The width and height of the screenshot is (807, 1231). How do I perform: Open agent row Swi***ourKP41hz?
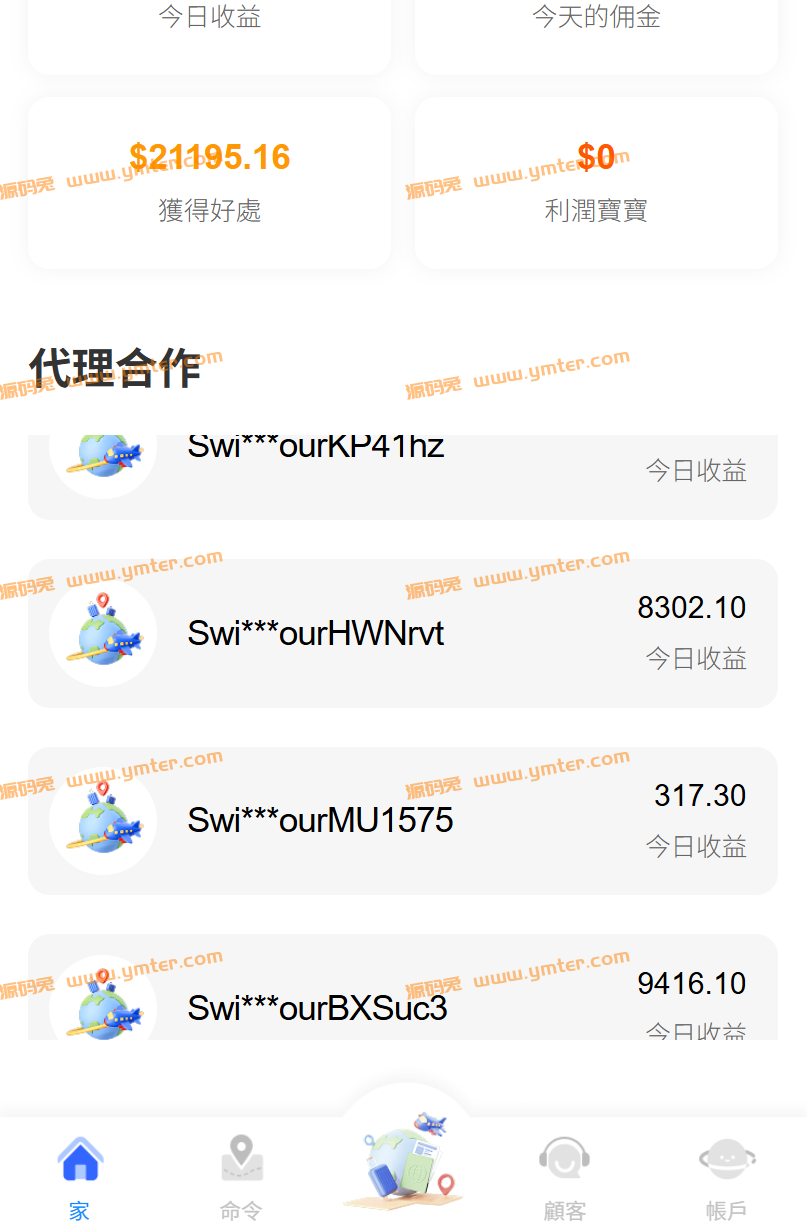coord(402,472)
